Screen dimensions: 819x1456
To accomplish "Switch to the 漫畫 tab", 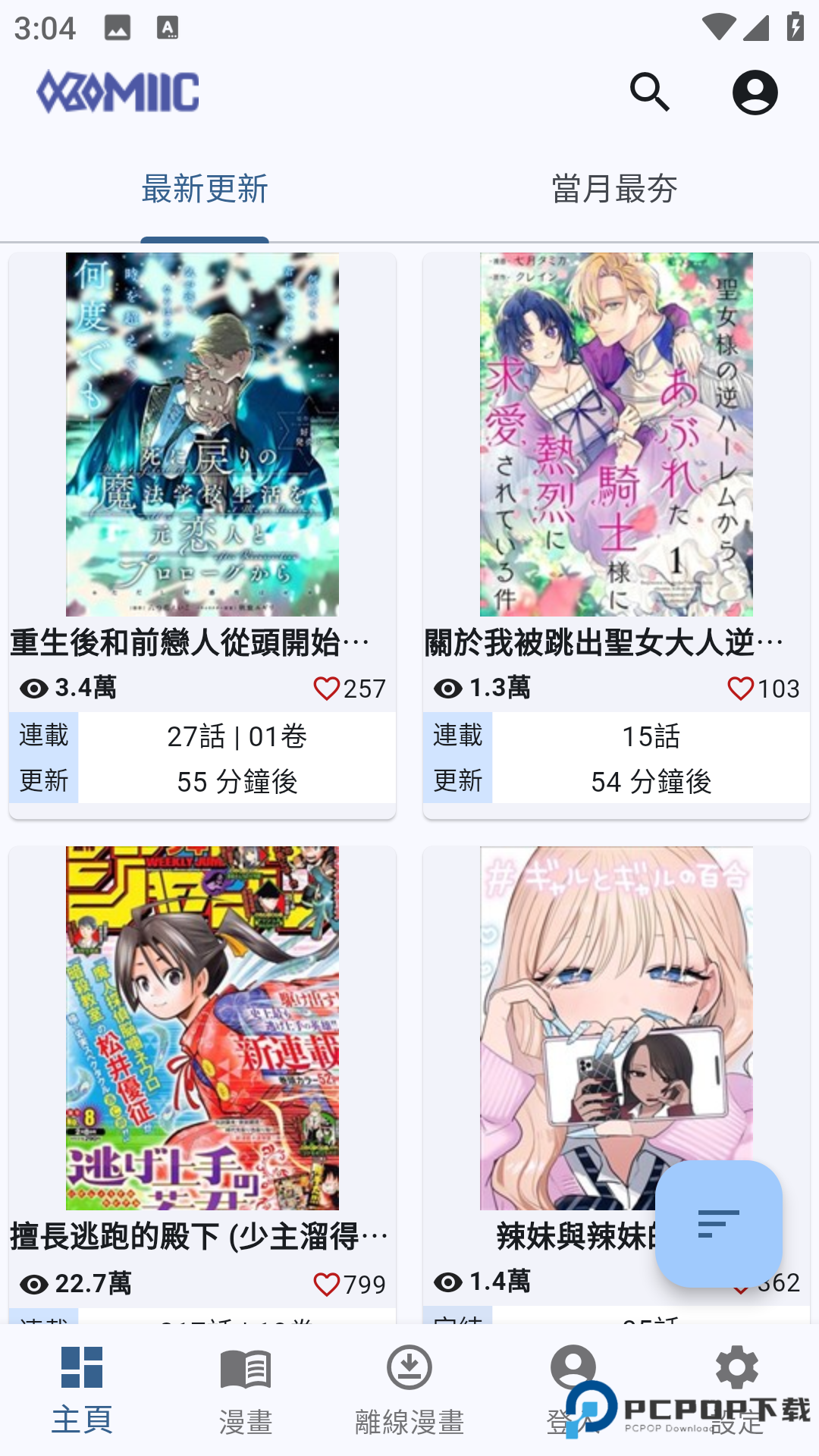I will point(246,1390).
